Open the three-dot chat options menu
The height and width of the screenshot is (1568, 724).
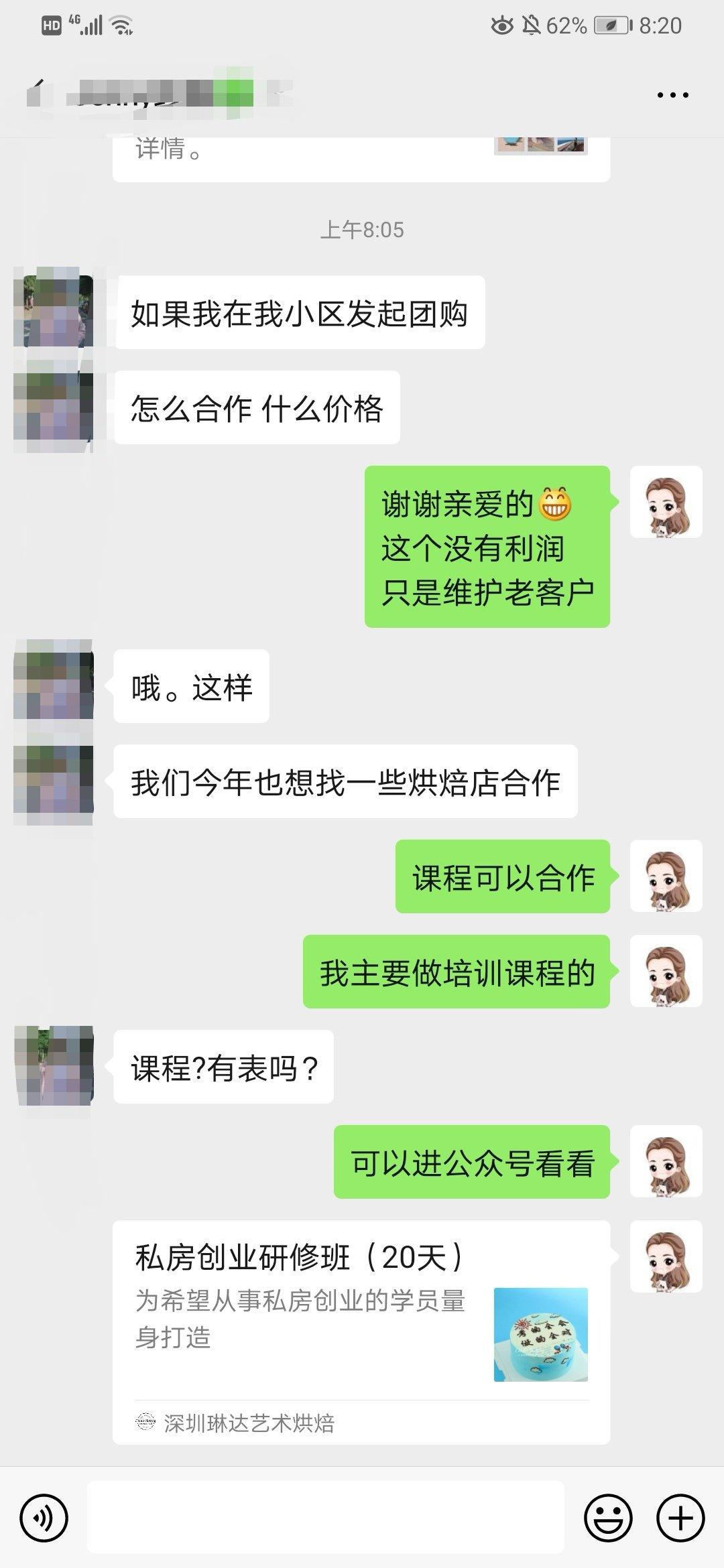pyautogui.click(x=672, y=95)
